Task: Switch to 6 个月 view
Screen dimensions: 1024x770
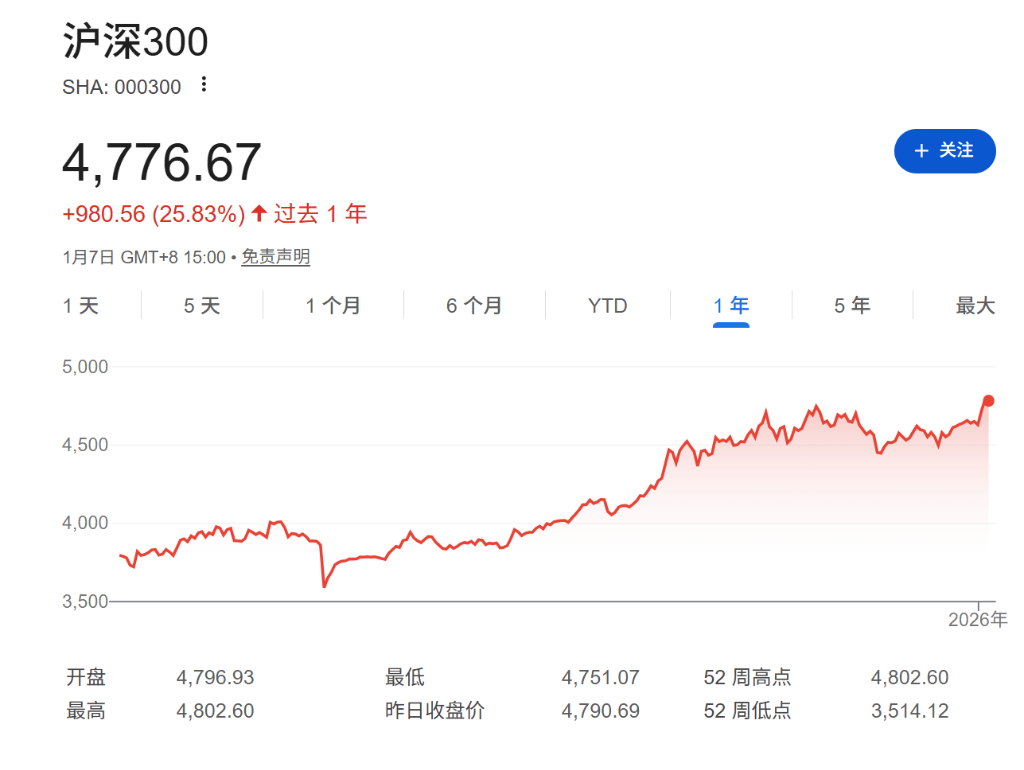Action: [474, 306]
